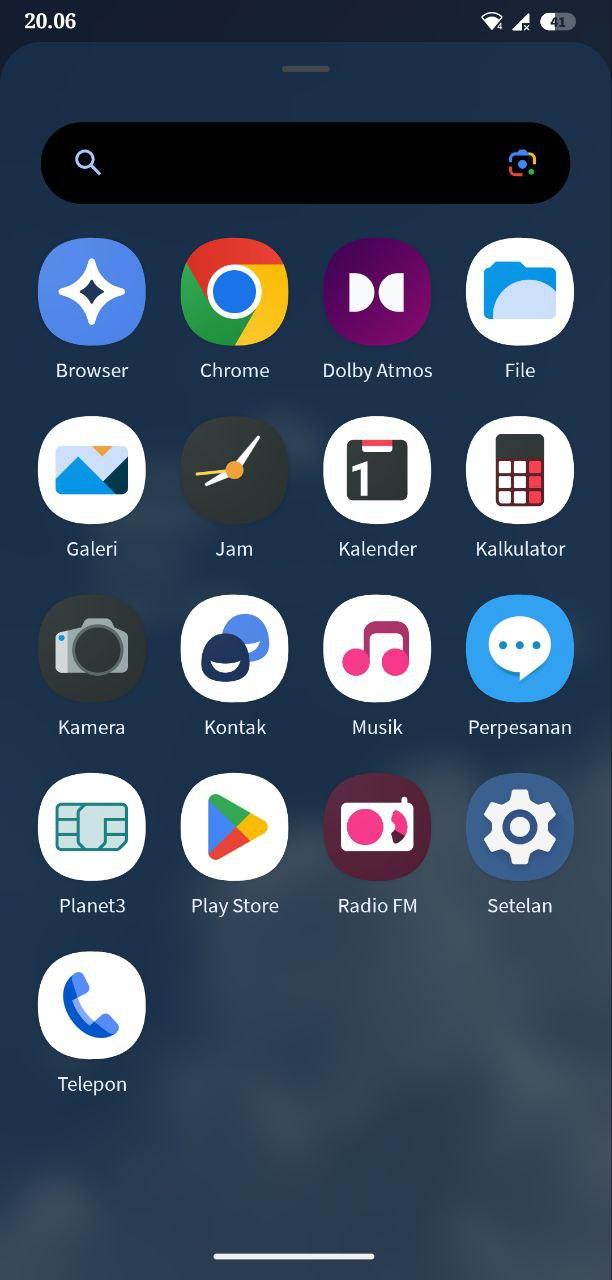Open the Jam clock app
The height and width of the screenshot is (1280, 612).
tap(235, 470)
